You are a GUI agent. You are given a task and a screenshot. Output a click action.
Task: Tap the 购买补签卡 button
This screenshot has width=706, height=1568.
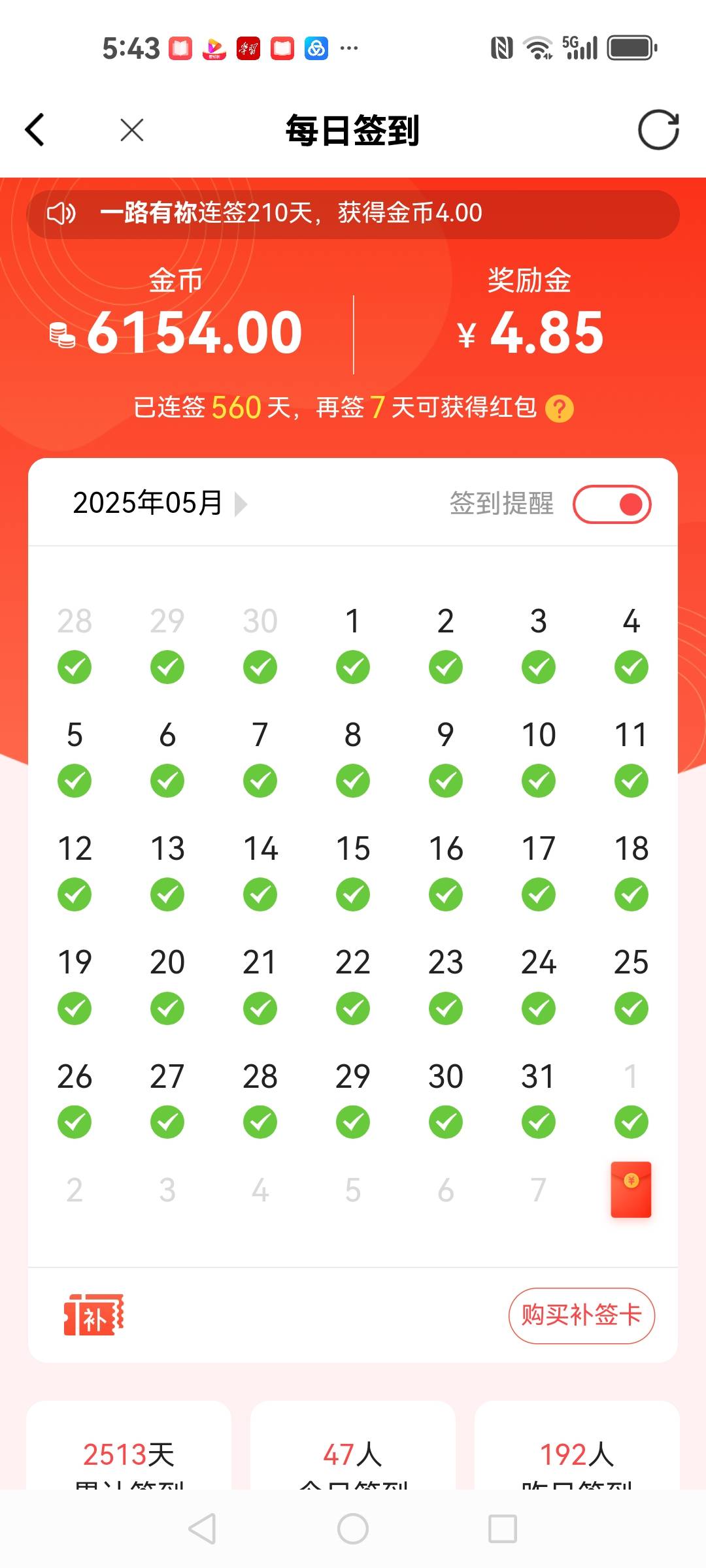point(582,1315)
